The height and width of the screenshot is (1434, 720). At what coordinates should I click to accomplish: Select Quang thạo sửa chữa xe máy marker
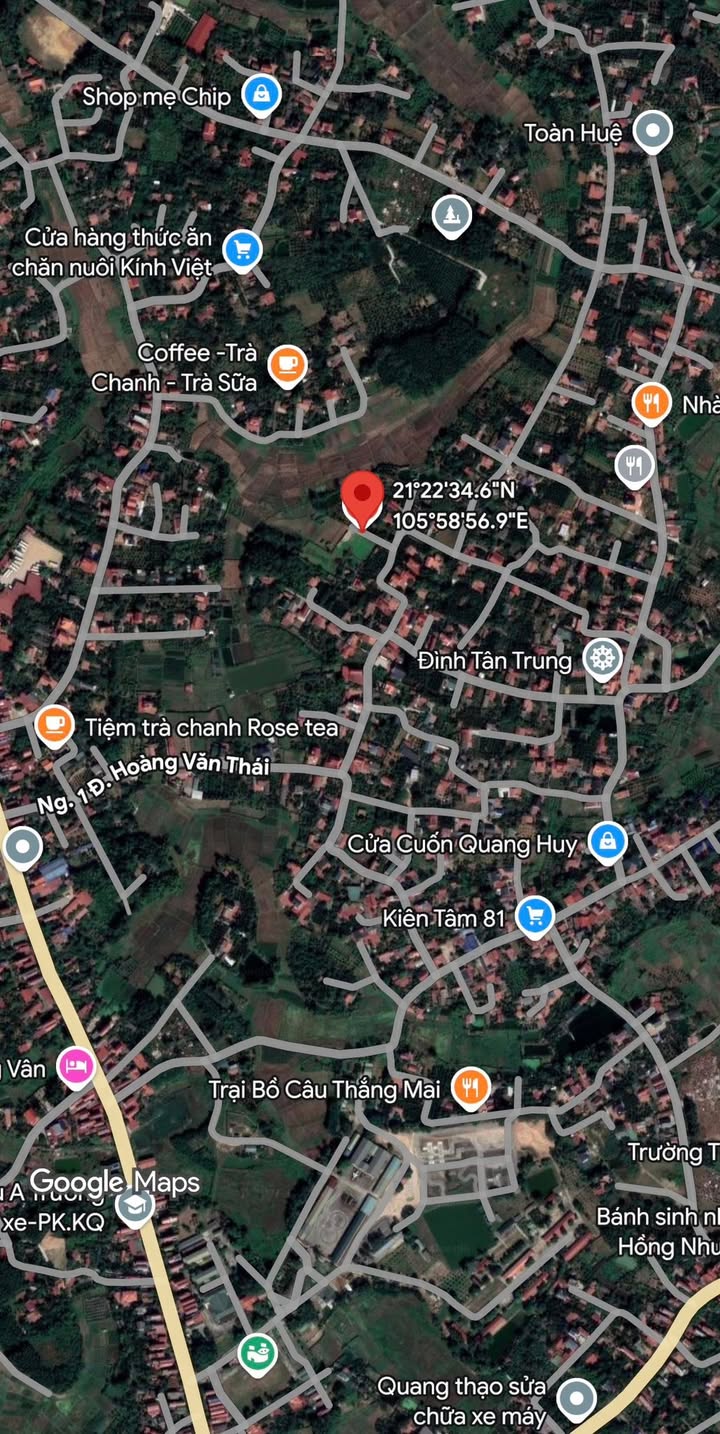click(577, 1400)
